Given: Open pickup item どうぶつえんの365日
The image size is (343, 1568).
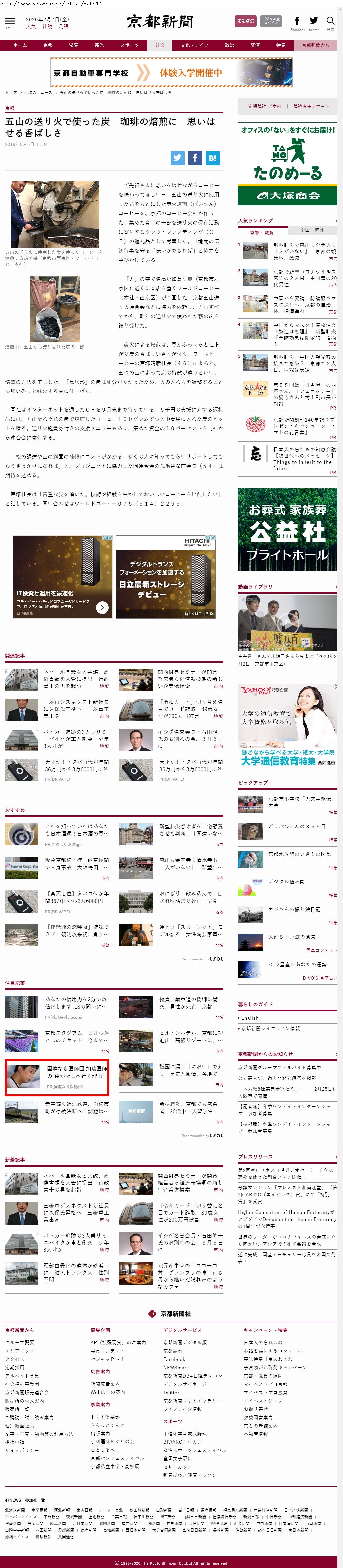Looking at the screenshot, I should click(x=297, y=826).
